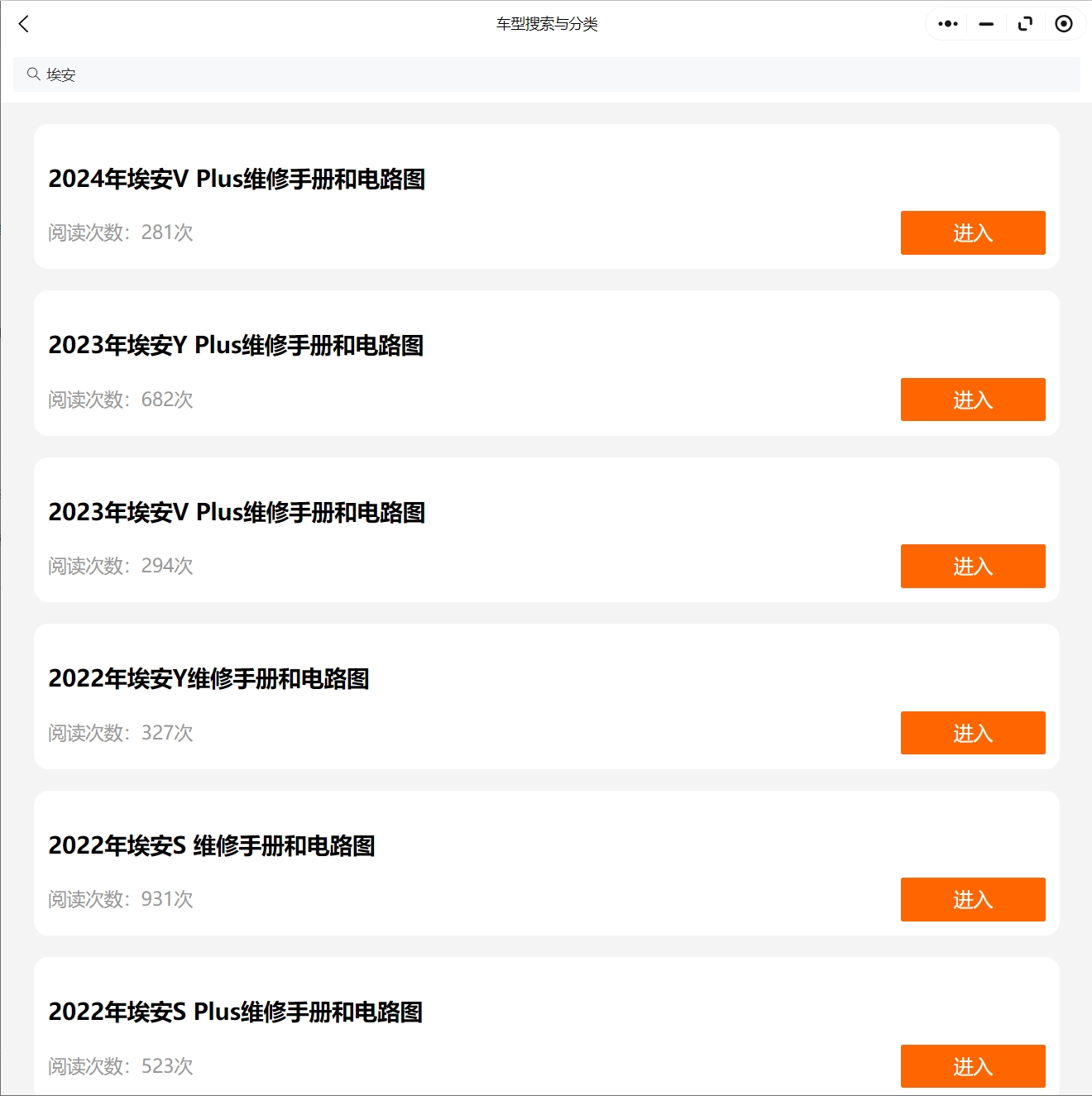The image size is (1092, 1096).
Task: Click the magnifier icon in search bar
Action: pos(33,74)
